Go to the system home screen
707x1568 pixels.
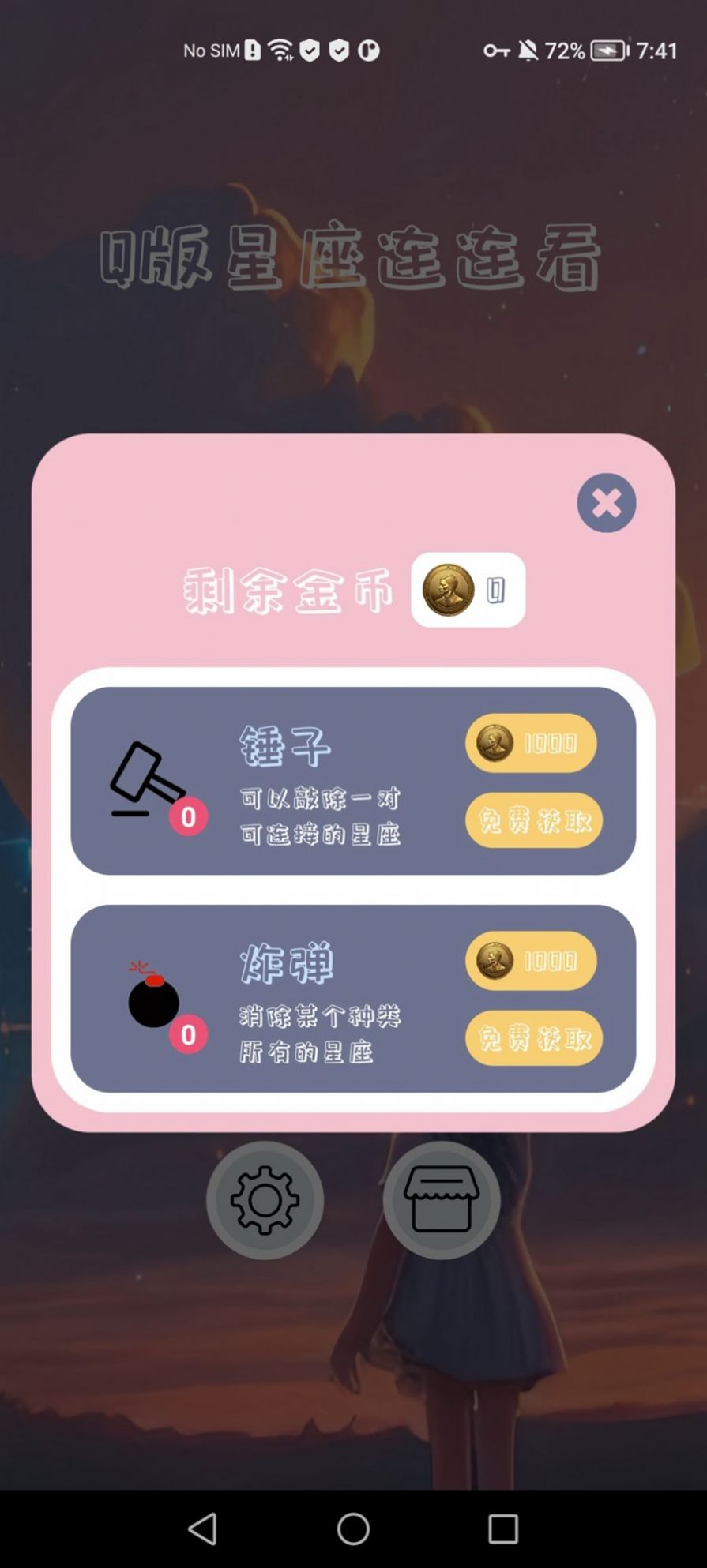[353, 1529]
